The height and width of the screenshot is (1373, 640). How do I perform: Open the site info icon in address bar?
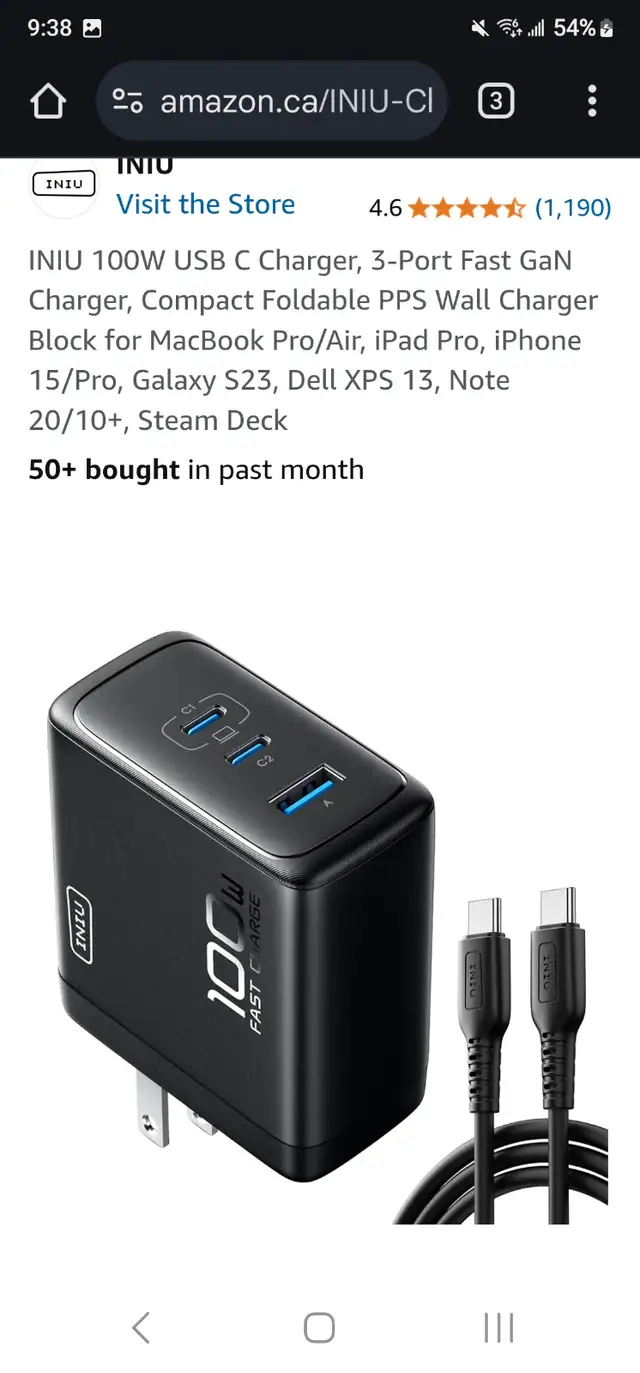coord(128,101)
